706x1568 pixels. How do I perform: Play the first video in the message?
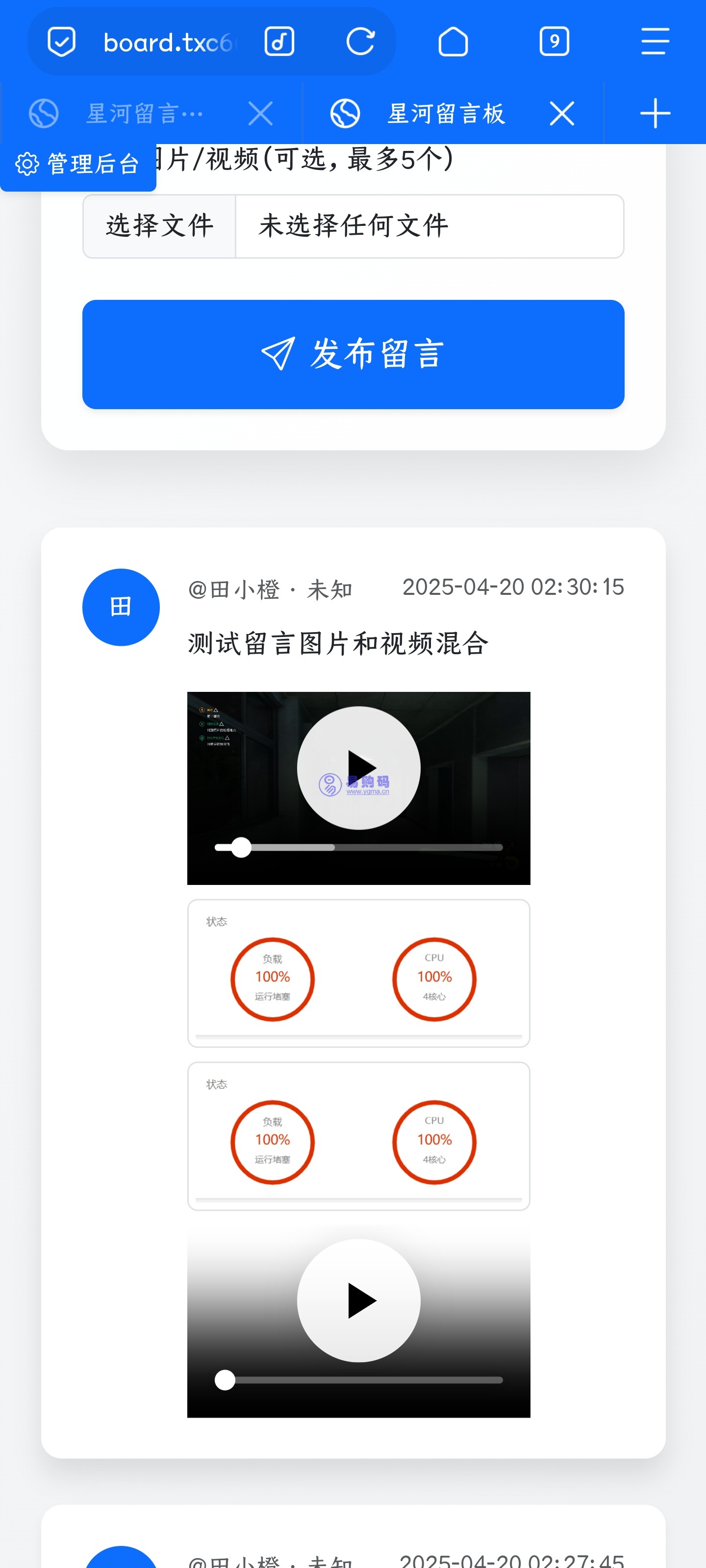tap(359, 767)
